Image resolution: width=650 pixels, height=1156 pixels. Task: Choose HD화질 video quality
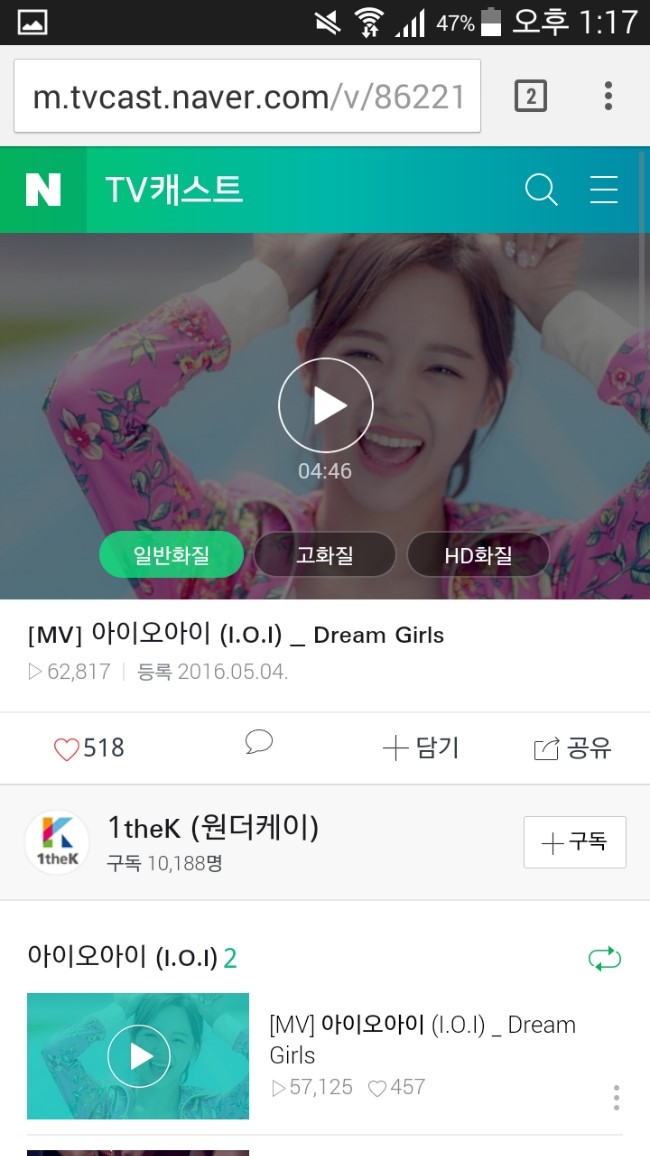pos(478,555)
